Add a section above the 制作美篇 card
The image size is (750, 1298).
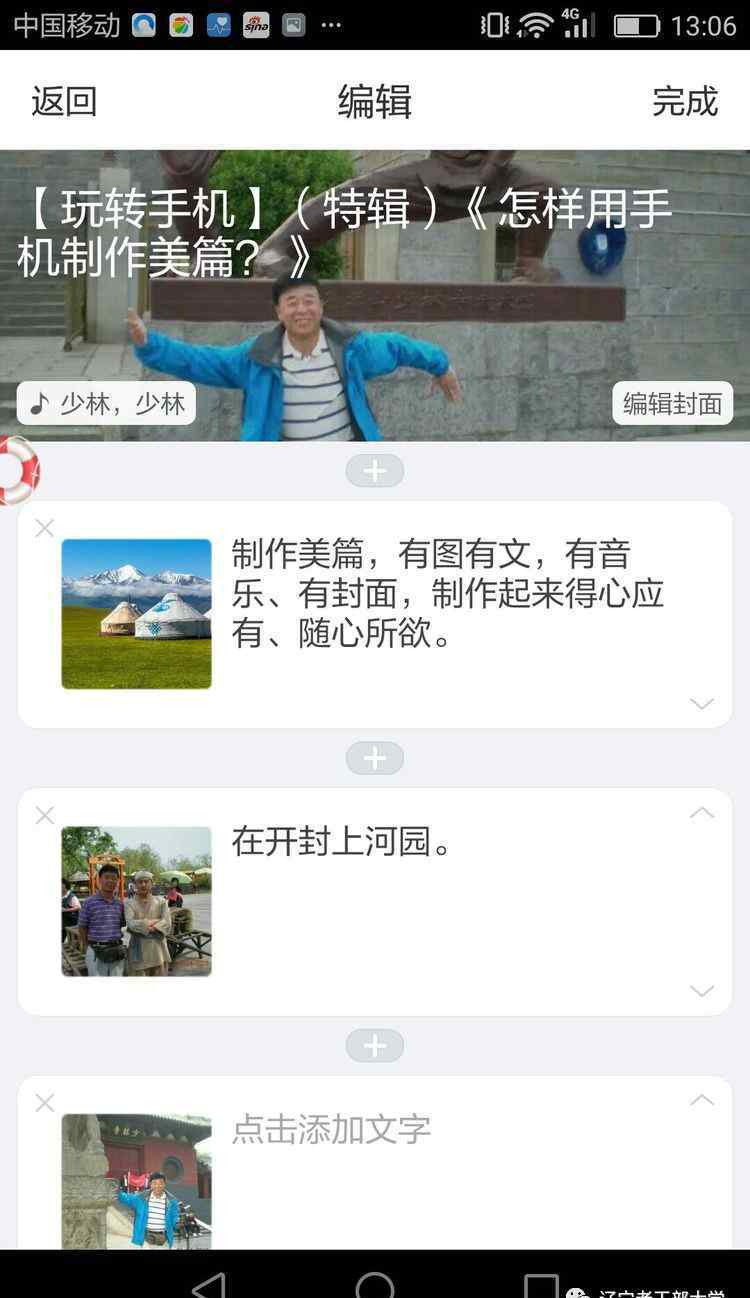point(375,471)
